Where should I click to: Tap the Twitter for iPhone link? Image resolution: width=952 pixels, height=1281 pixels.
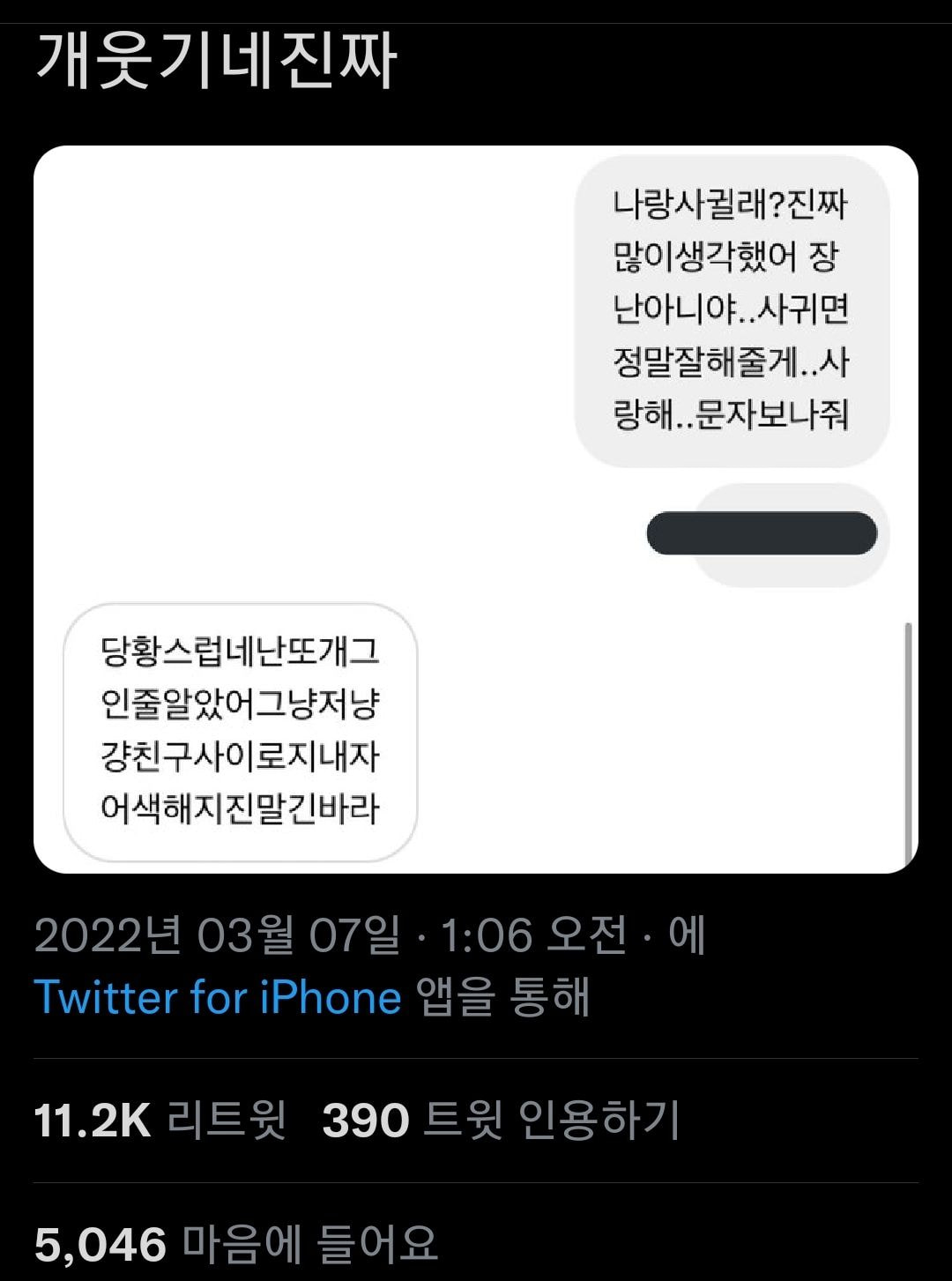point(218,997)
